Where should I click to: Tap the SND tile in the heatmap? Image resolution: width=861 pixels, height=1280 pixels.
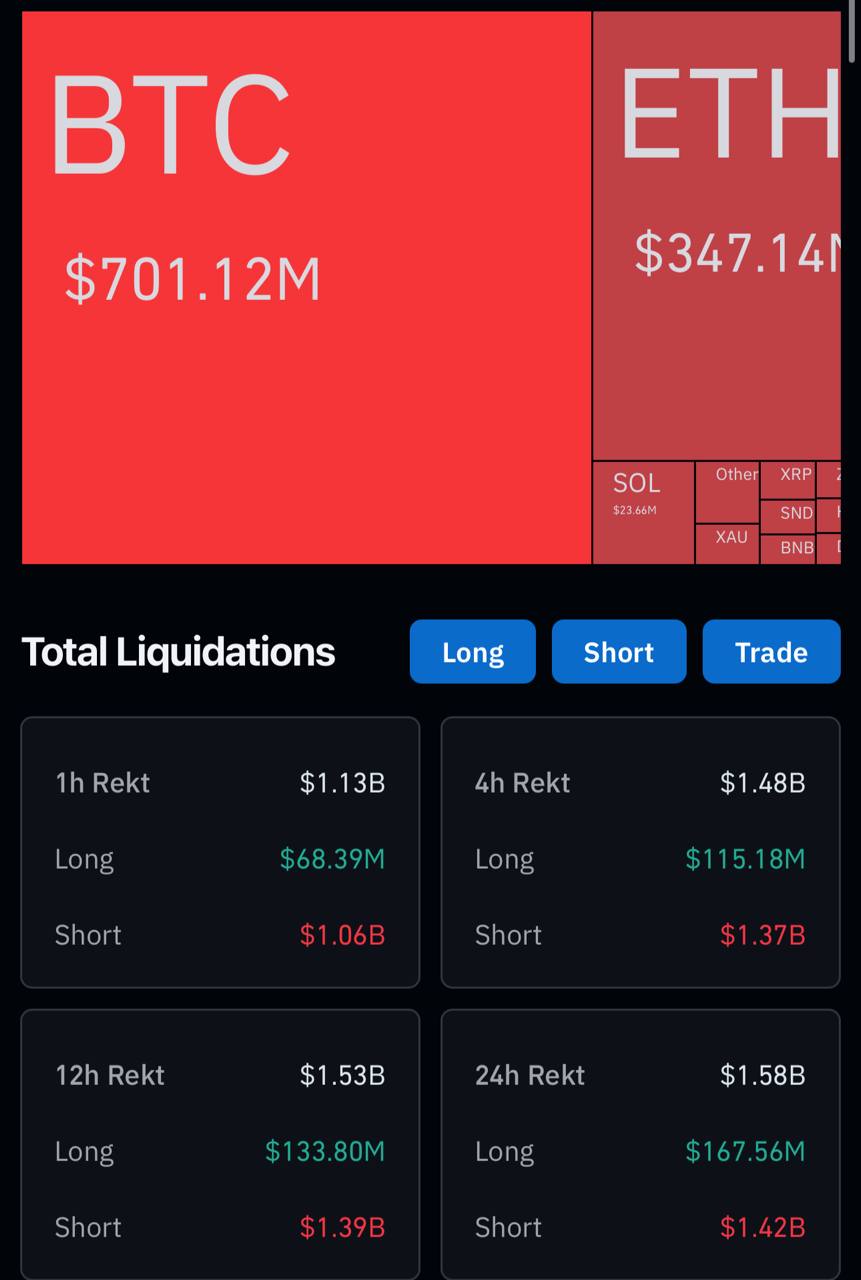pyautogui.click(x=788, y=516)
